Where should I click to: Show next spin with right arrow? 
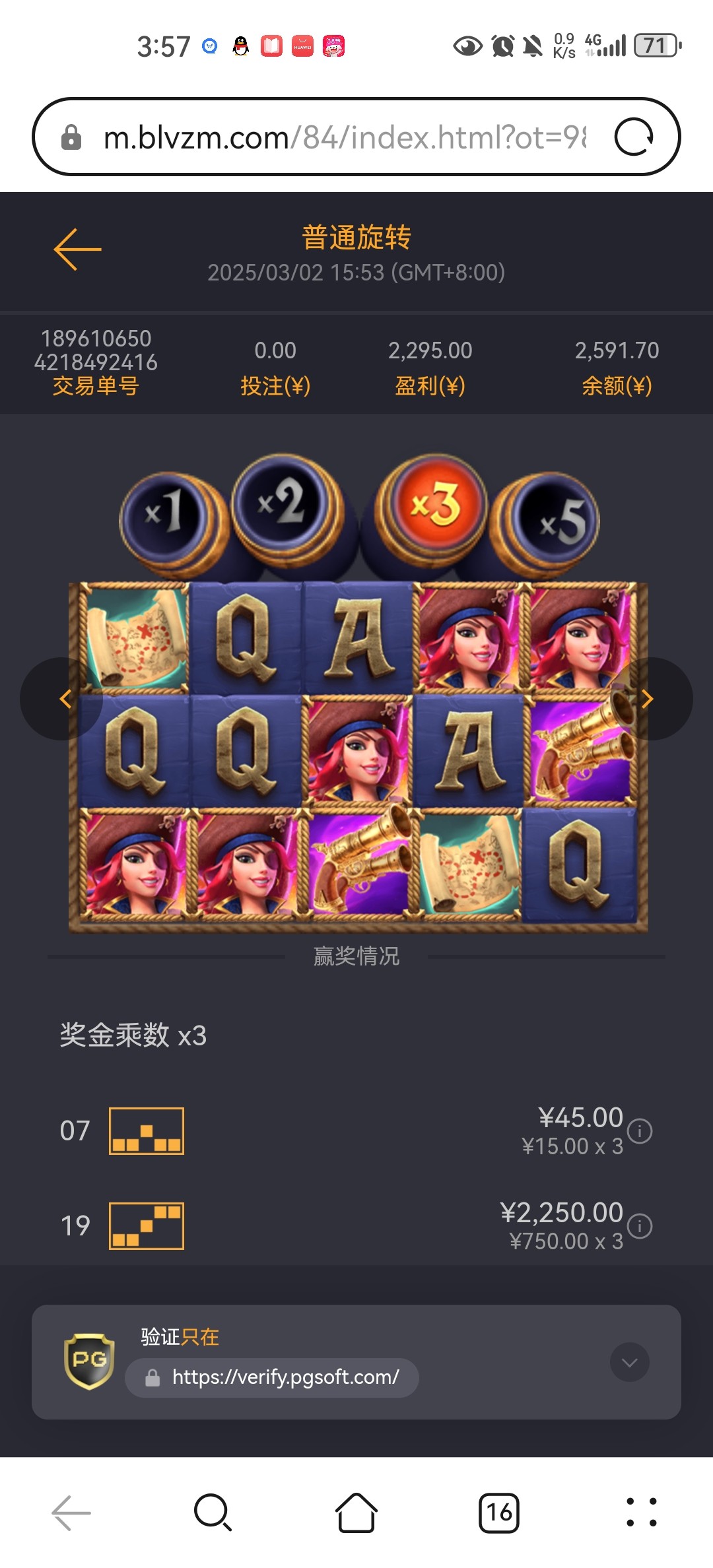coord(648,699)
